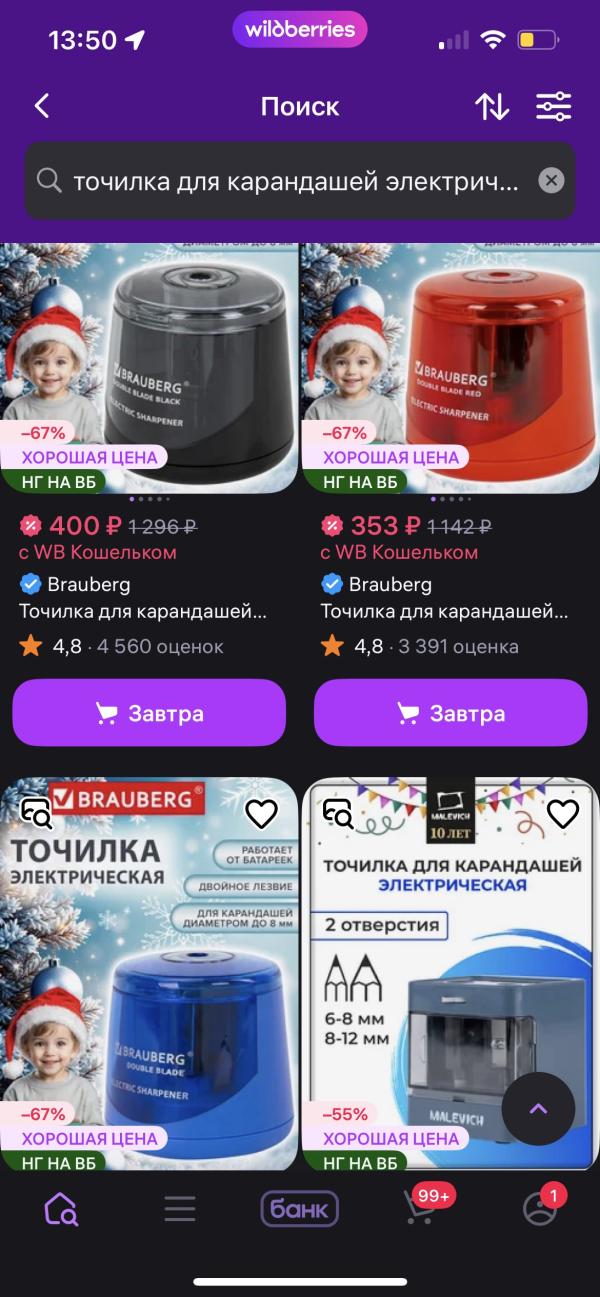Viewport: 600px width, 1297px height.
Task: Clear the search query text
Action: [x=551, y=181]
